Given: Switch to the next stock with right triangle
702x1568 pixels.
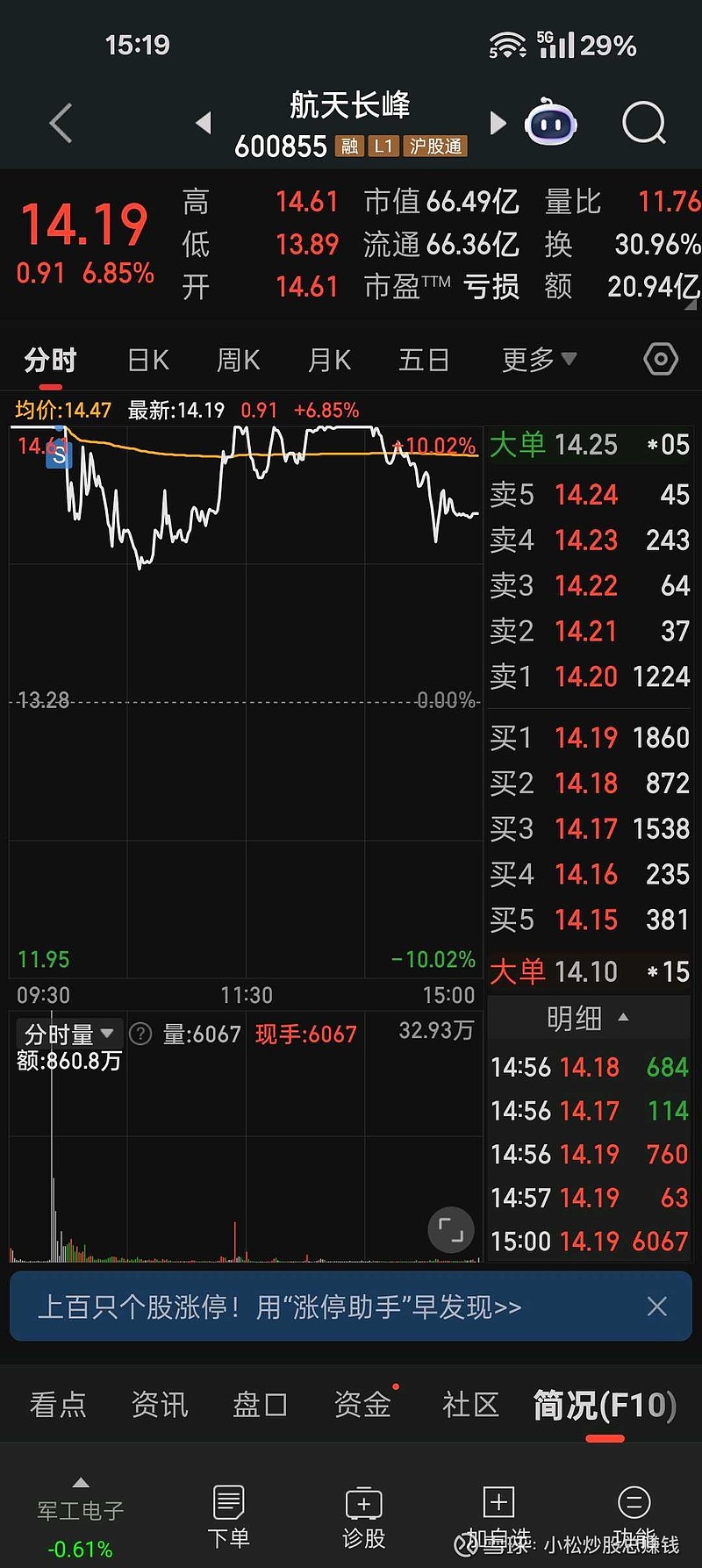Looking at the screenshot, I should pos(498,123).
